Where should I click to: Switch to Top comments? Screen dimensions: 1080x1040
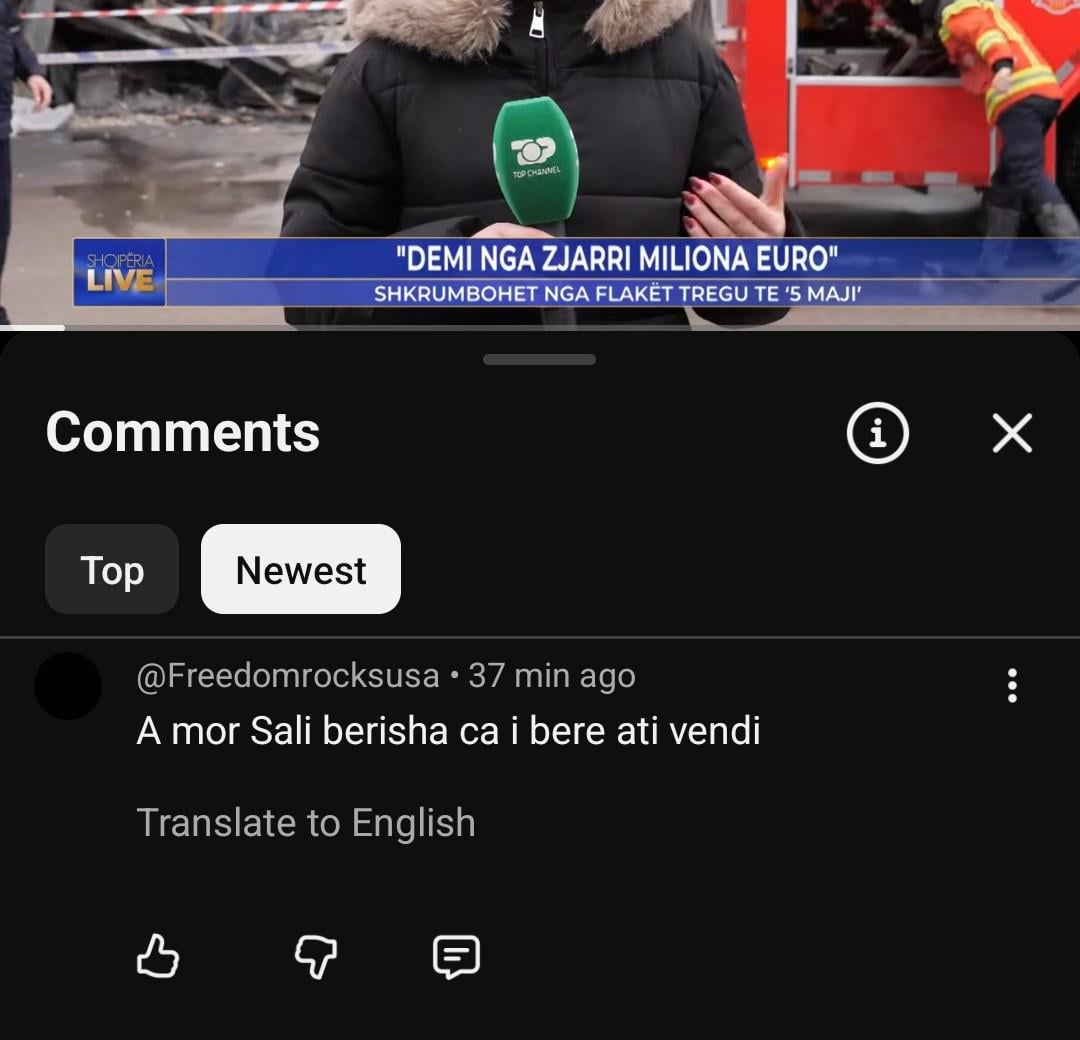112,570
